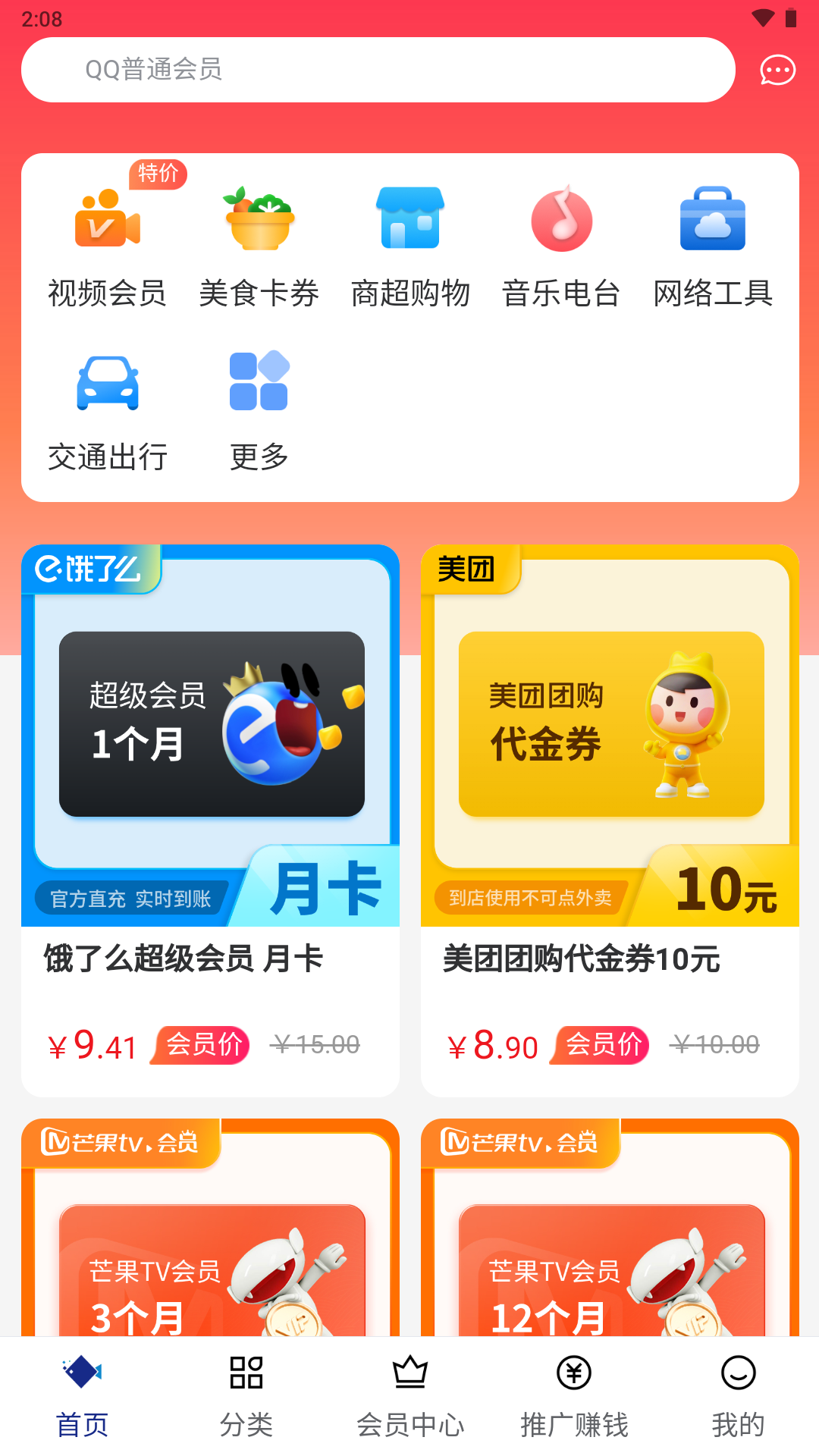Image resolution: width=819 pixels, height=1456 pixels.
Task: Open the message chat bubble icon
Action: tap(776, 70)
